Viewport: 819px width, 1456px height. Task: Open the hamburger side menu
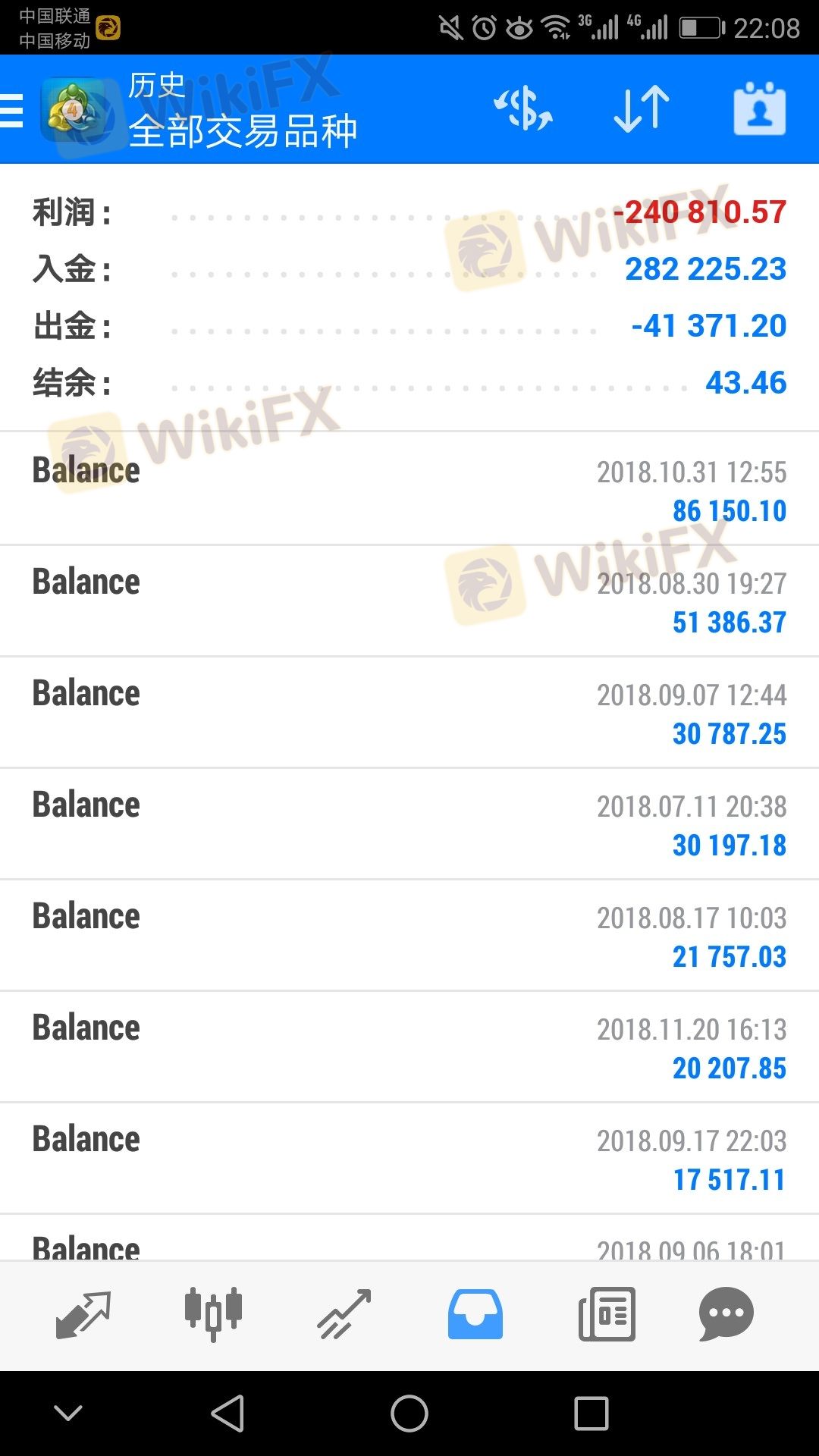11,111
